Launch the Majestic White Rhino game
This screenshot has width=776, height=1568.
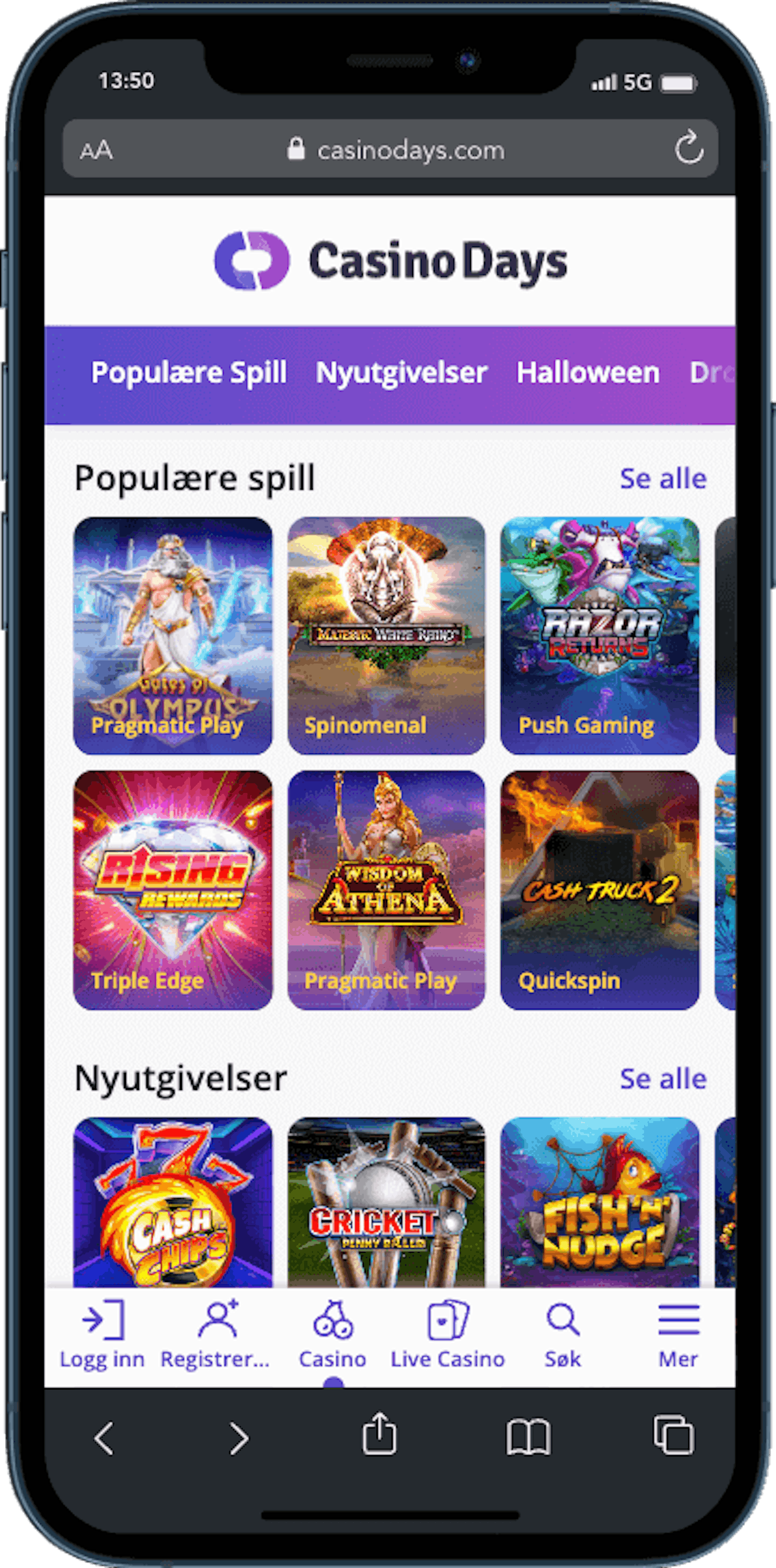[386, 635]
